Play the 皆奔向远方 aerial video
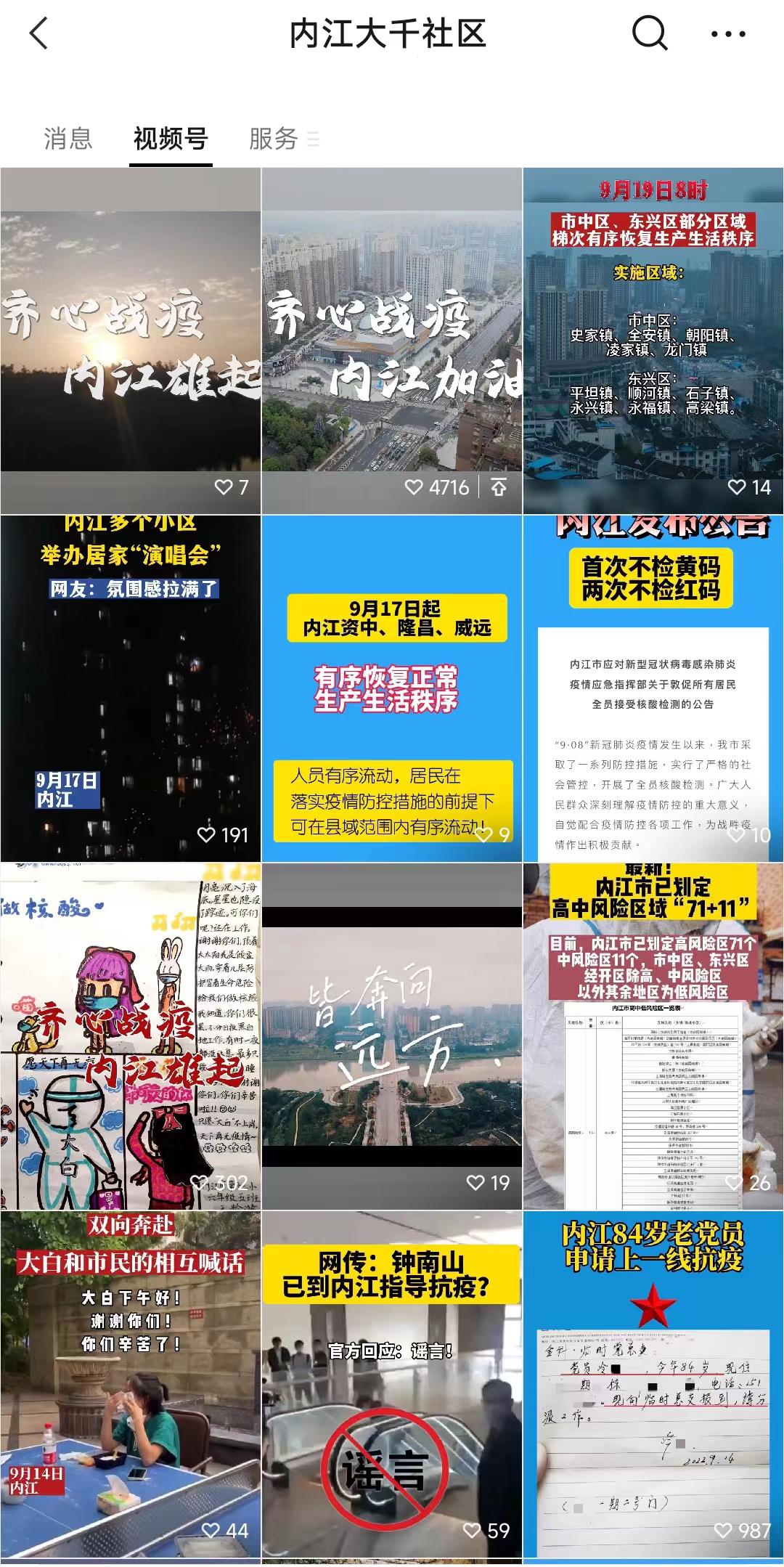Image resolution: width=784 pixels, height=1567 pixels. point(392,1036)
